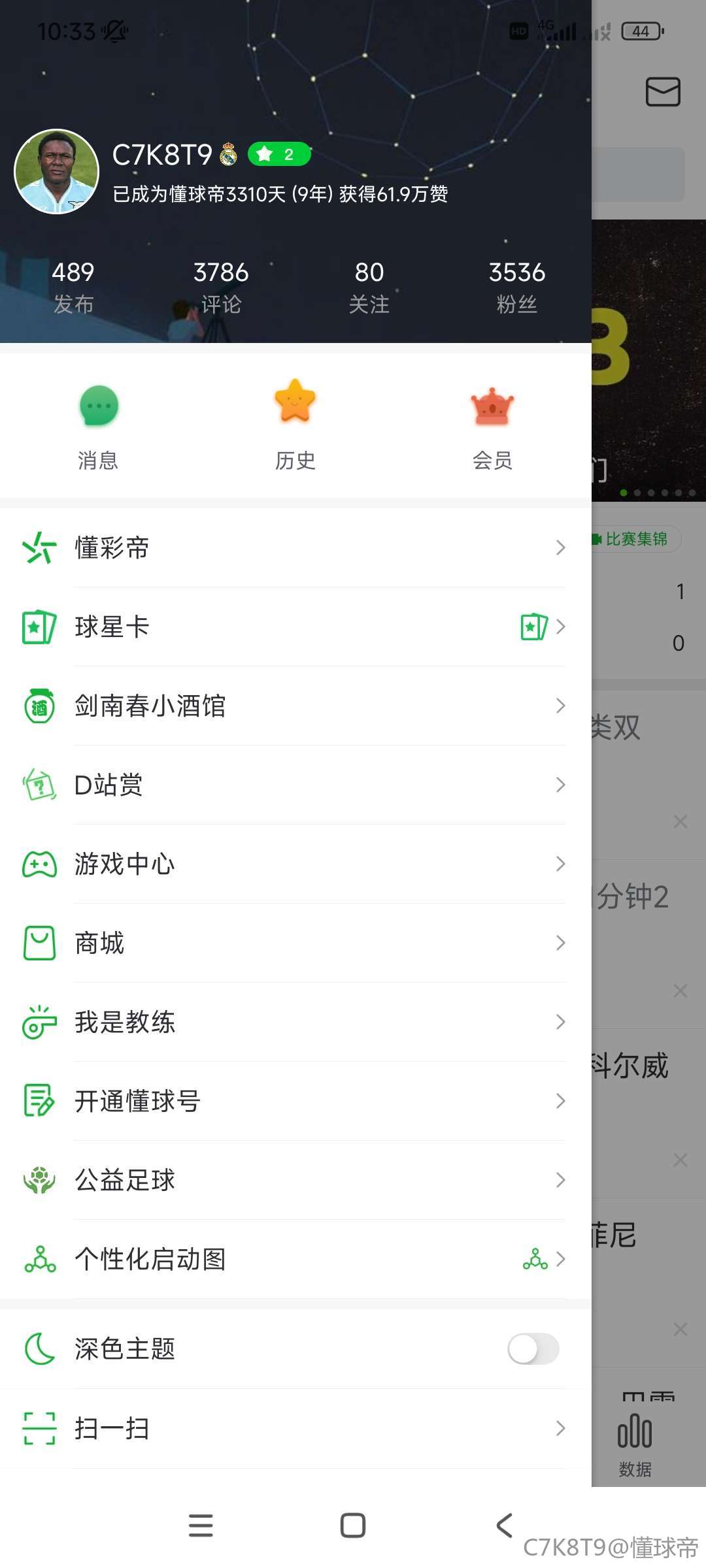The height and width of the screenshot is (1568, 706).
Task: View the 489 发布 posts
Action: pos(73,287)
